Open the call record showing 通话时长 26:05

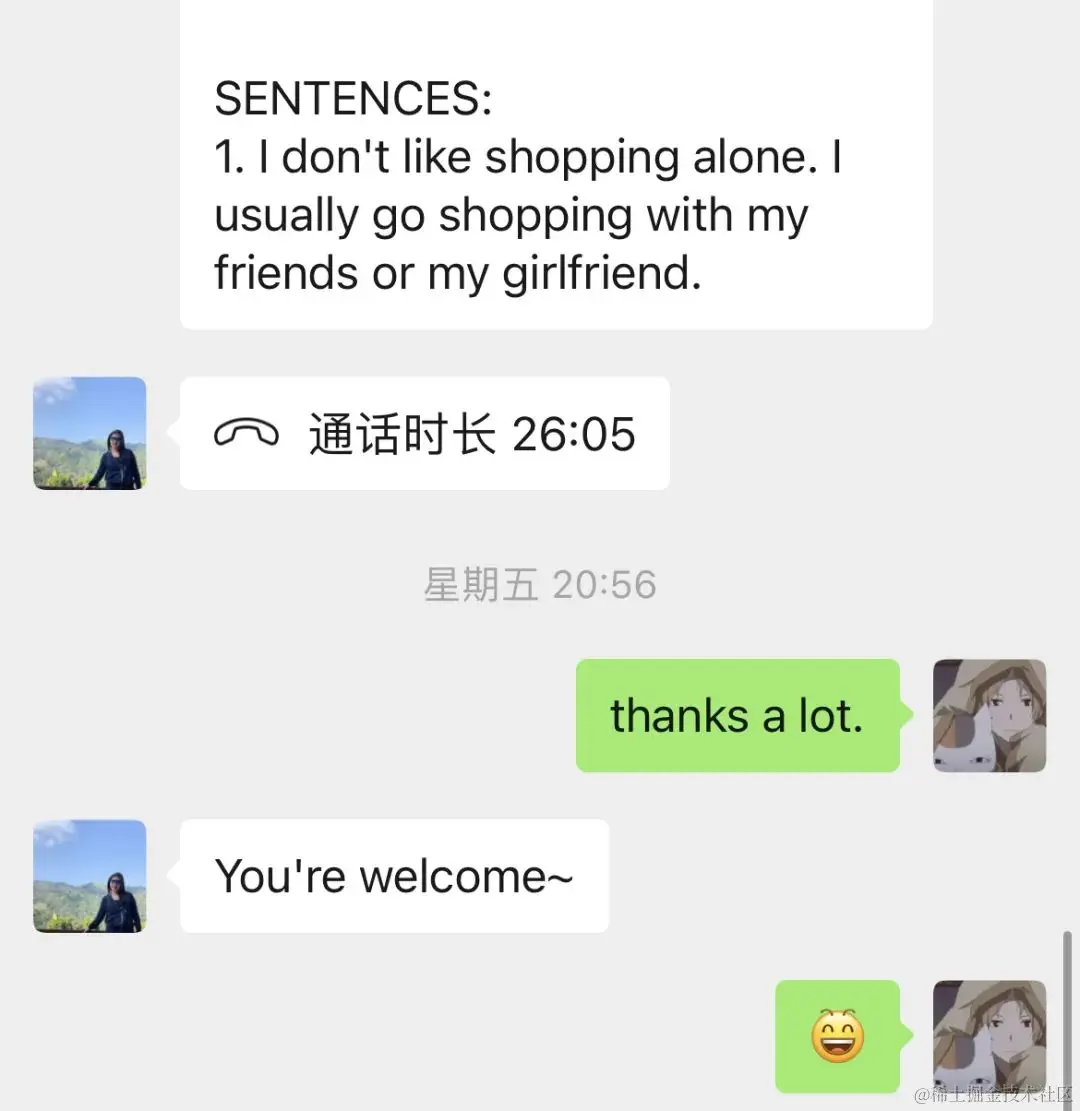pyautogui.click(x=424, y=433)
